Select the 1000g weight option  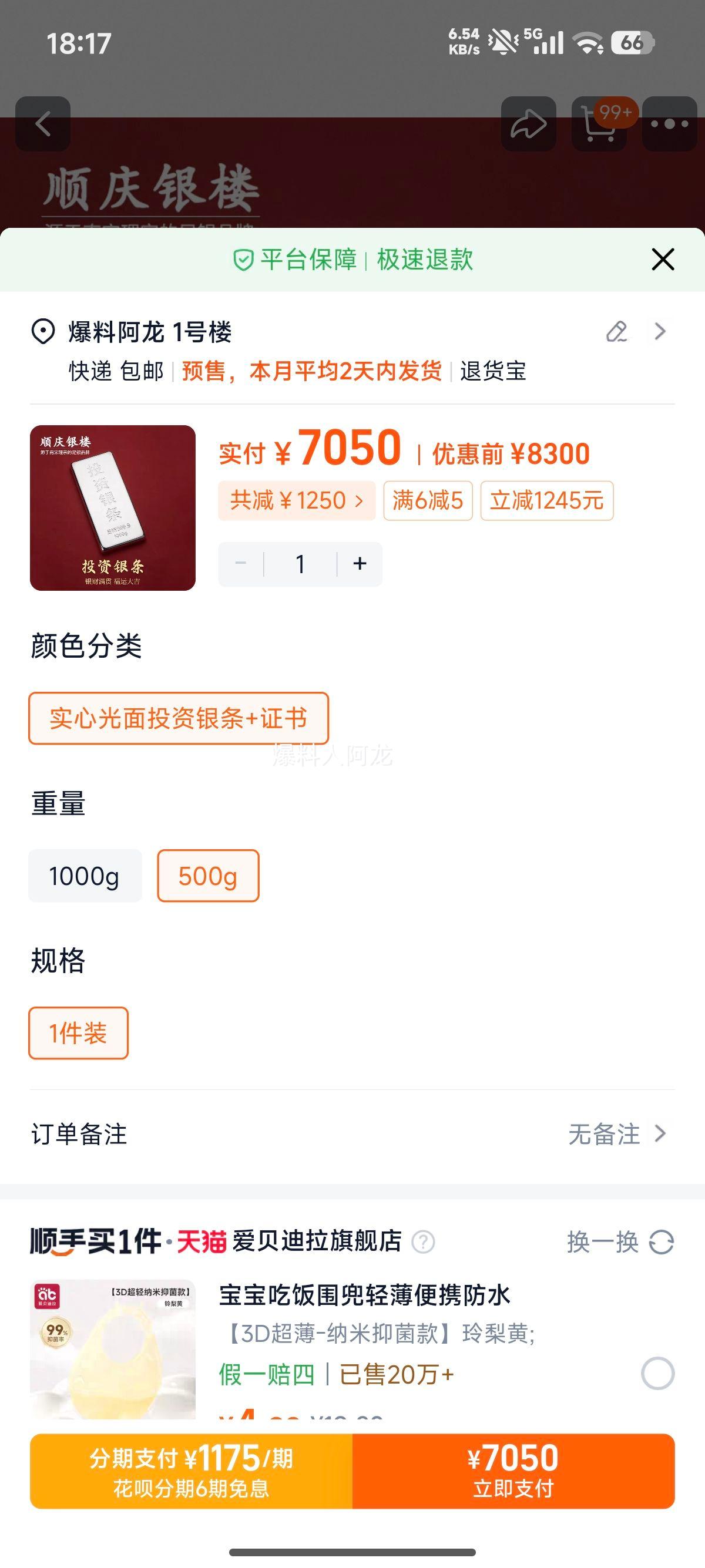point(85,876)
